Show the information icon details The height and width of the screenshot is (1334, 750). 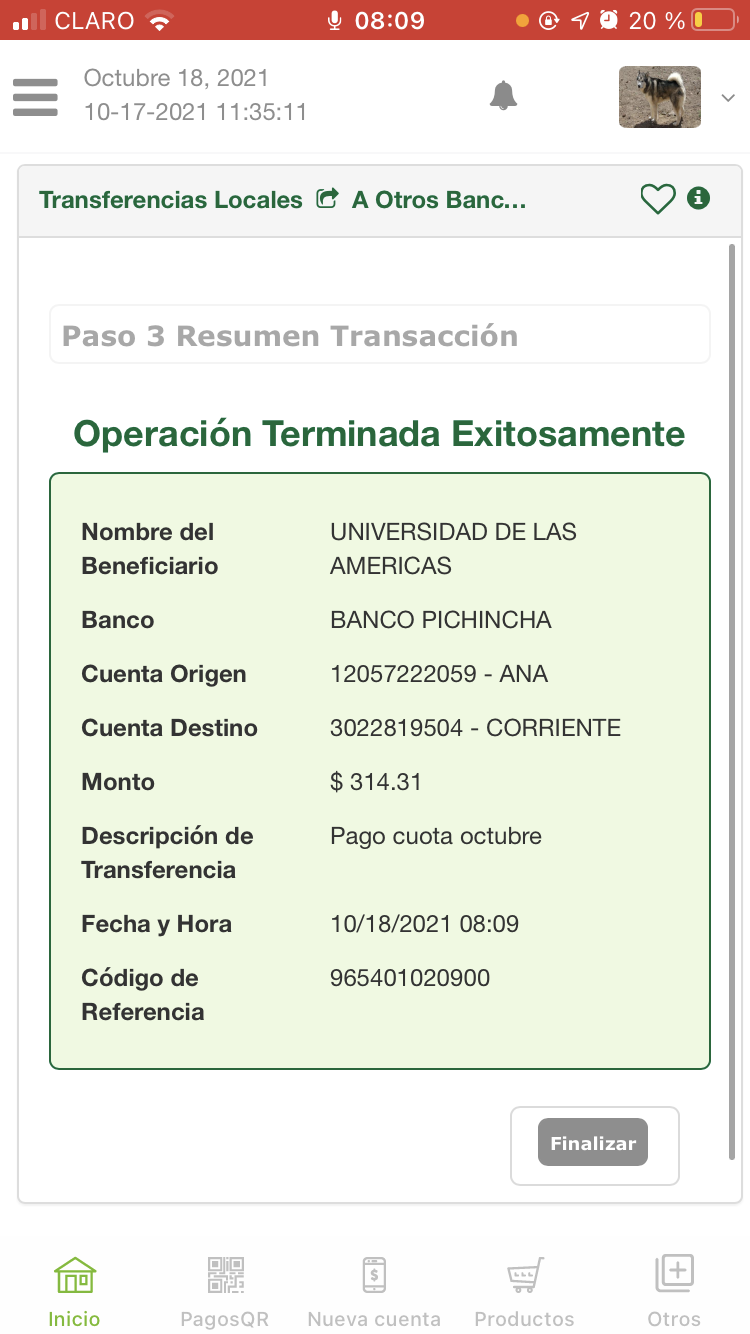pos(699,198)
